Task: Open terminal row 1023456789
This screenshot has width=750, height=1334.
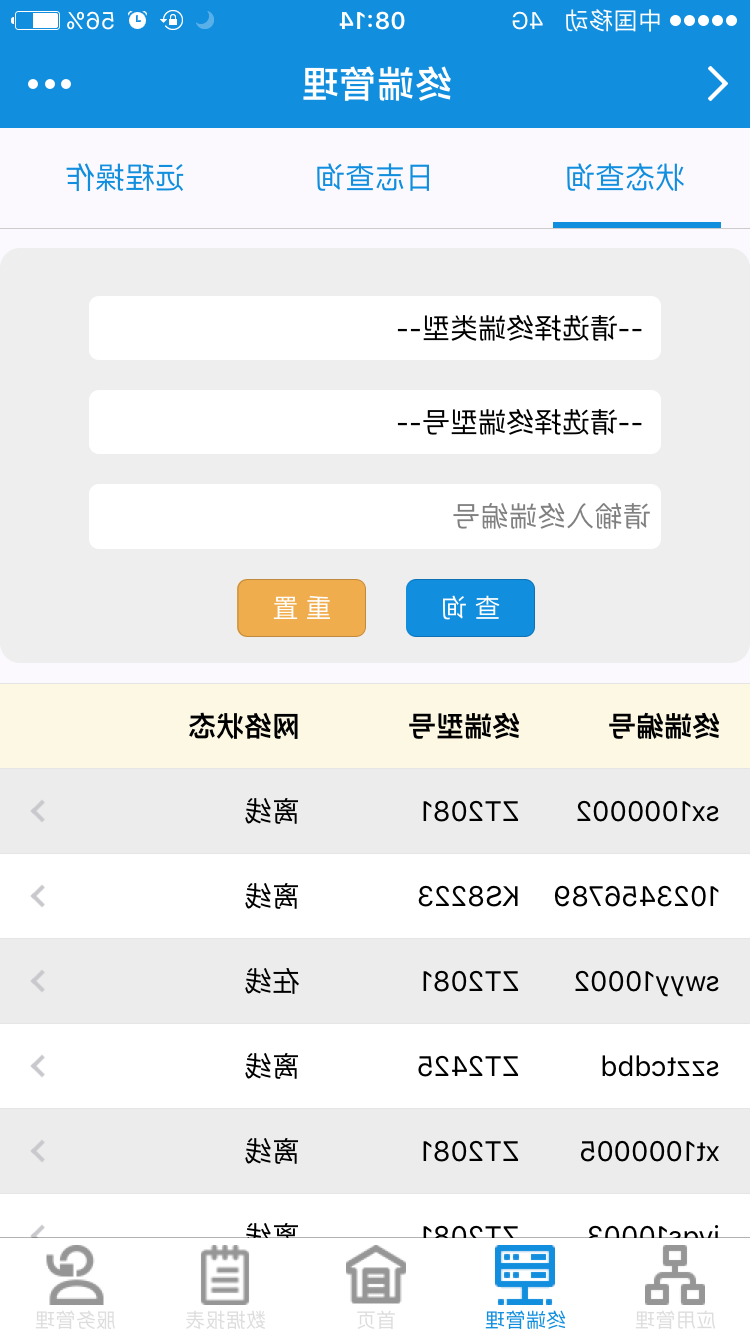Action: pyautogui.click(x=375, y=896)
